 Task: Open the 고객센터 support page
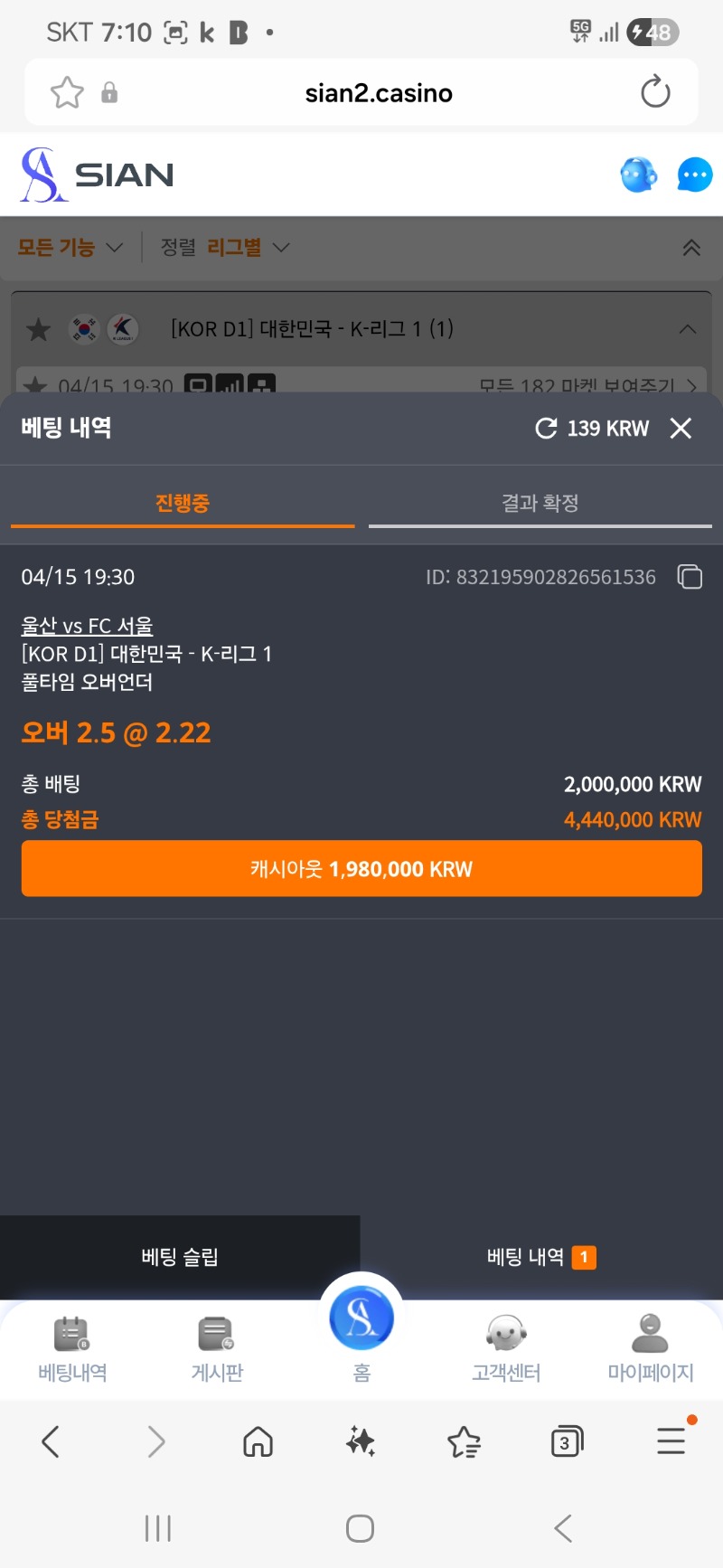[506, 1348]
